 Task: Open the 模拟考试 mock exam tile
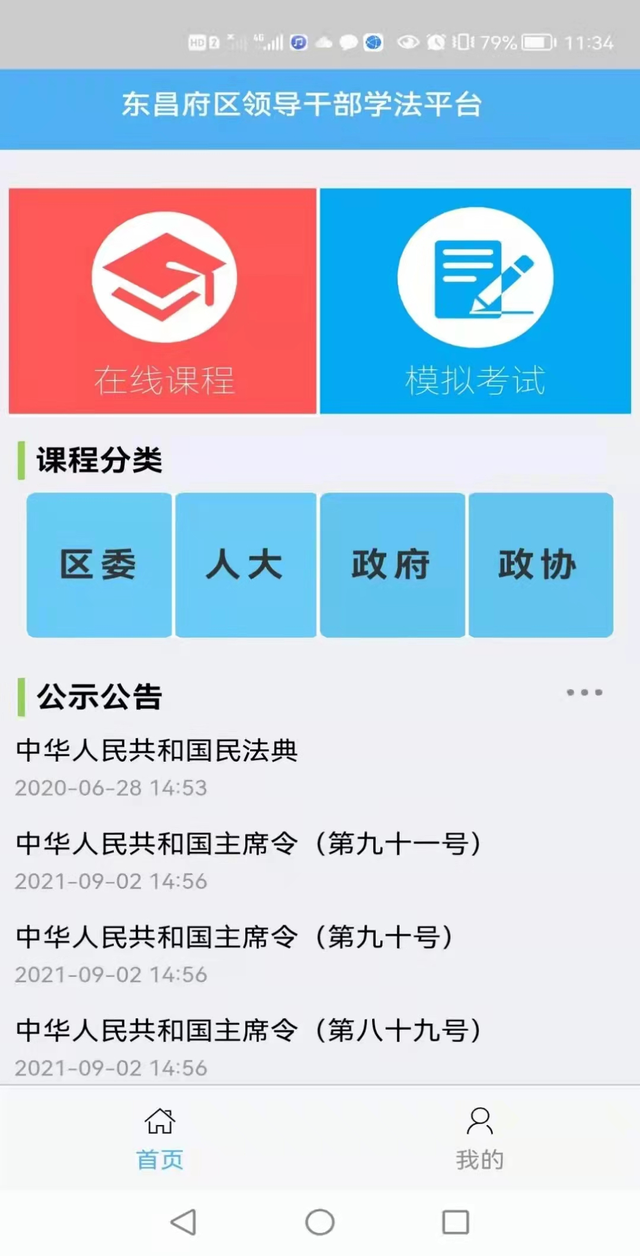click(x=475, y=301)
